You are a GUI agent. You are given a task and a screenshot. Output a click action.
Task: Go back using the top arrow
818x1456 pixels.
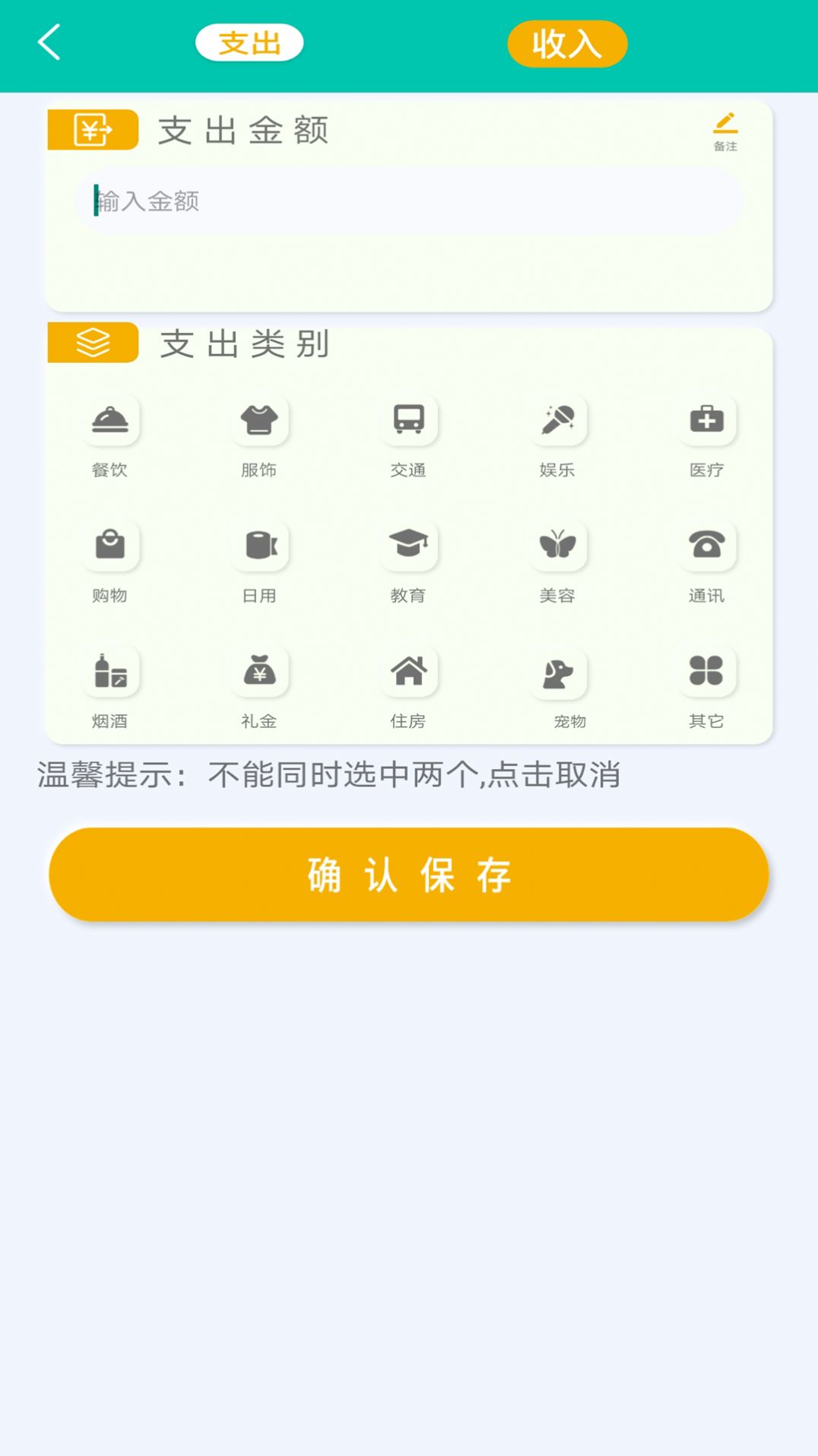[x=49, y=43]
